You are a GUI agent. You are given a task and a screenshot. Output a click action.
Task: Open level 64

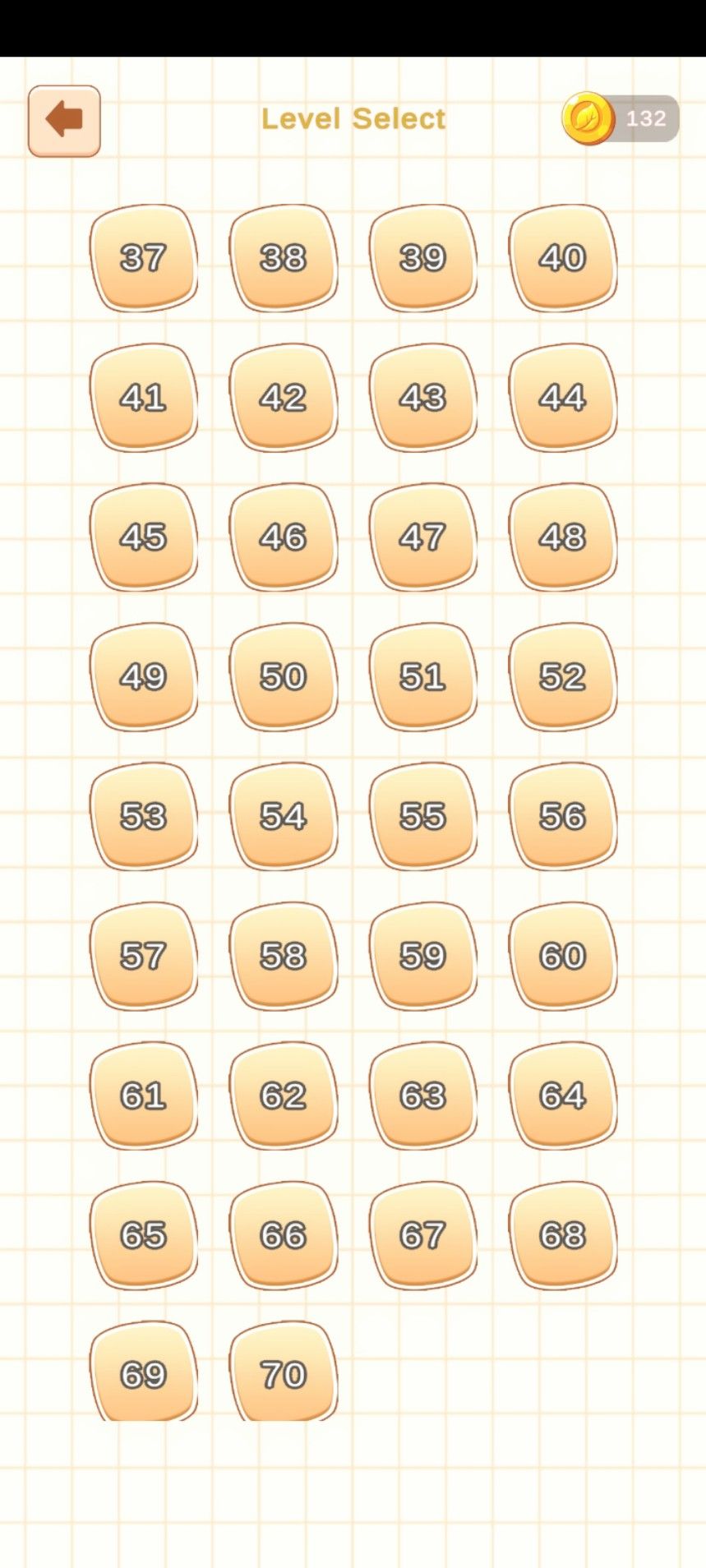coord(563,1096)
